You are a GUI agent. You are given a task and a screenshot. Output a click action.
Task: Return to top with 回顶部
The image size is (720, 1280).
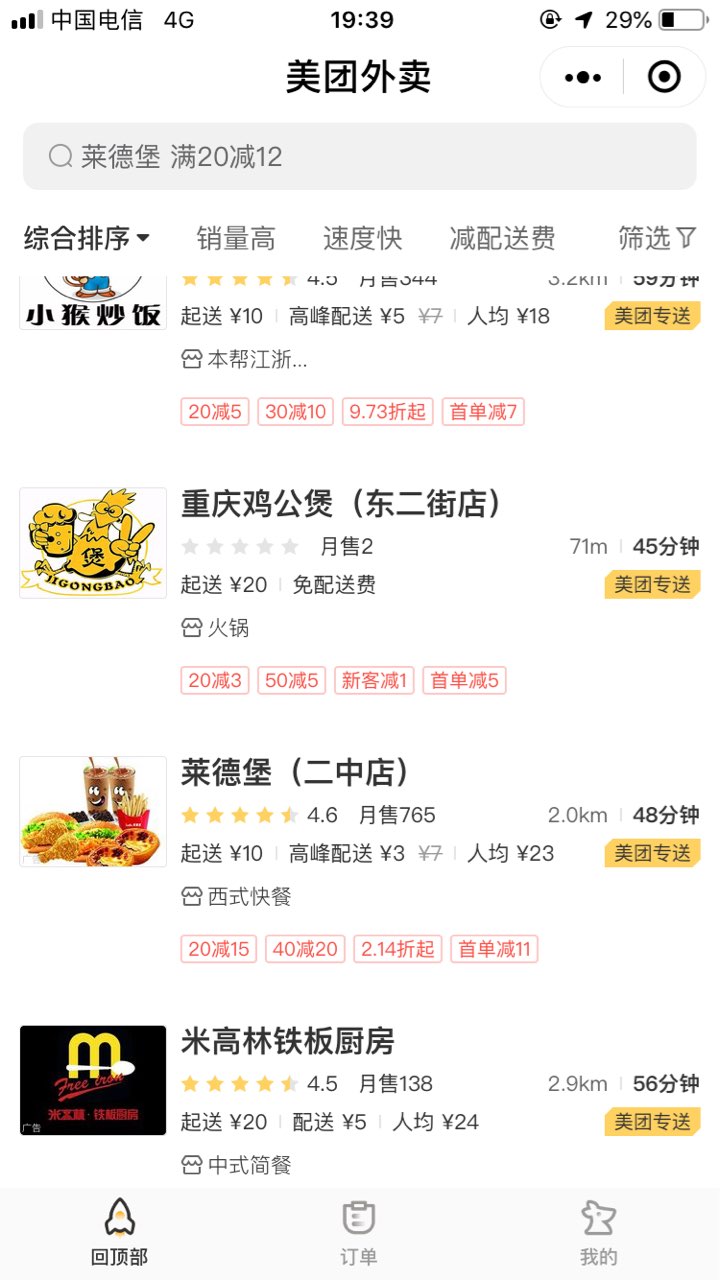pos(119,1234)
